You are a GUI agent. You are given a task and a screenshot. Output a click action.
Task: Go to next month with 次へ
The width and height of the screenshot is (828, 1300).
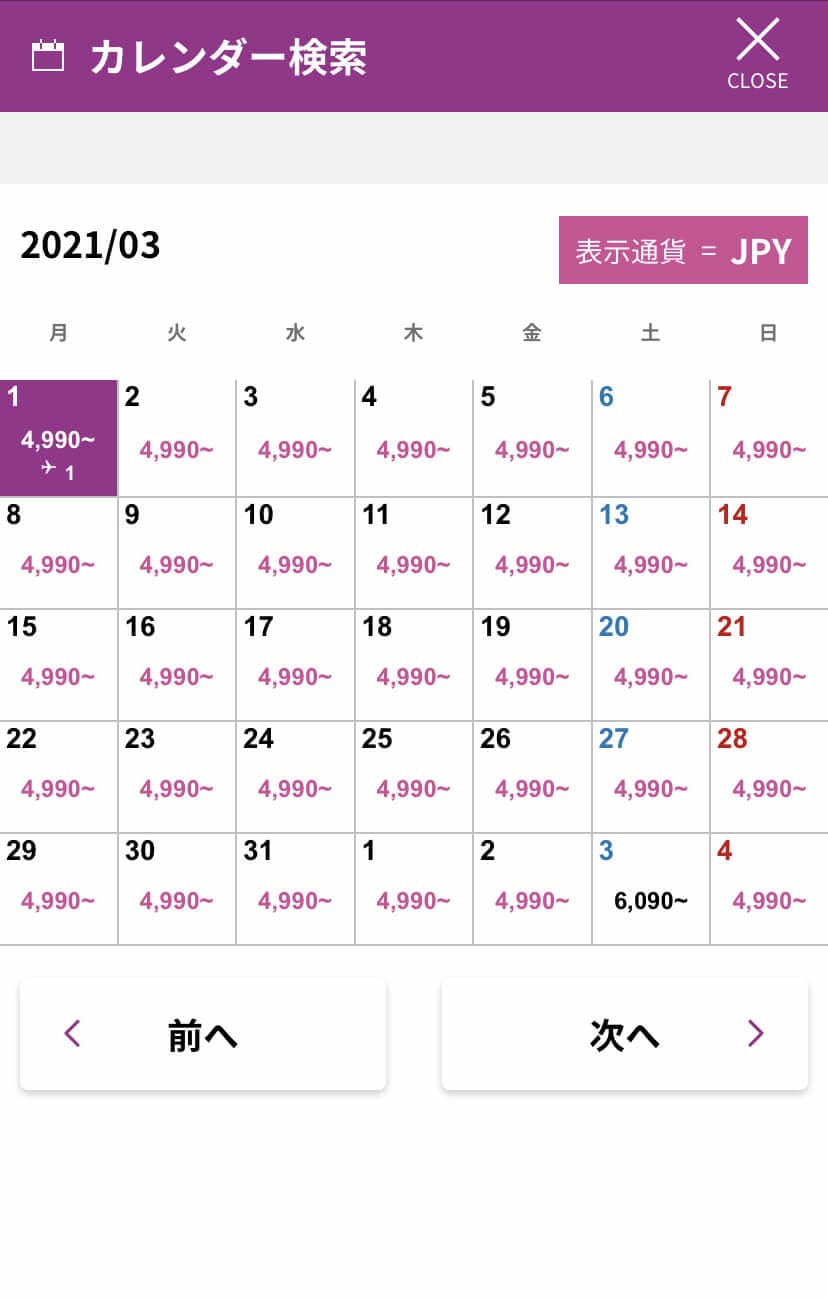pyautogui.click(x=624, y=1035)
